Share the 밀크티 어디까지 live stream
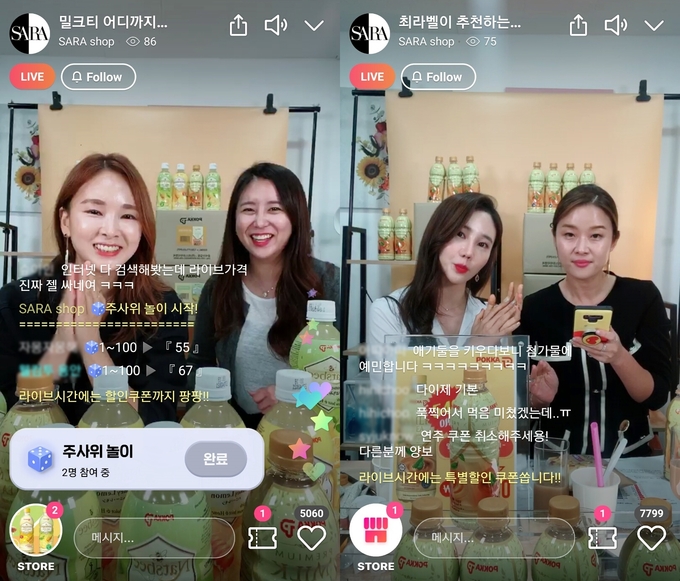This screenshot has width=680, height=581. 238,26
